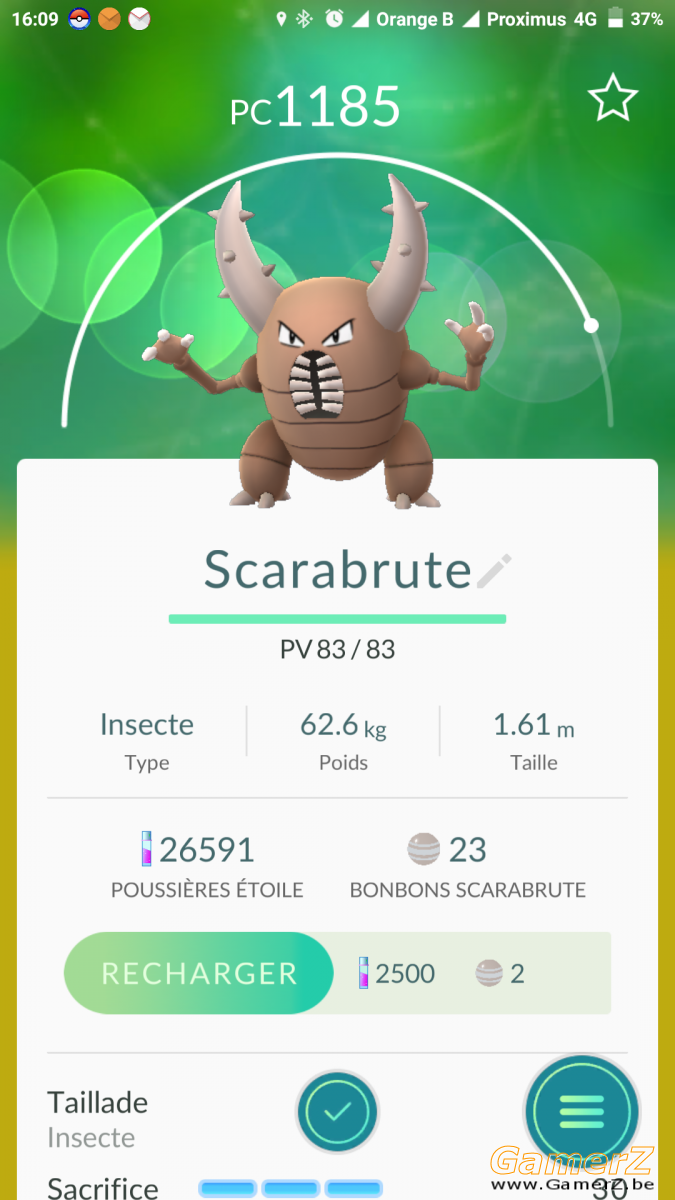Mark Scarabrute as favorite with the star
This screenshot has height=1200, width=675.
coord(612,99)
